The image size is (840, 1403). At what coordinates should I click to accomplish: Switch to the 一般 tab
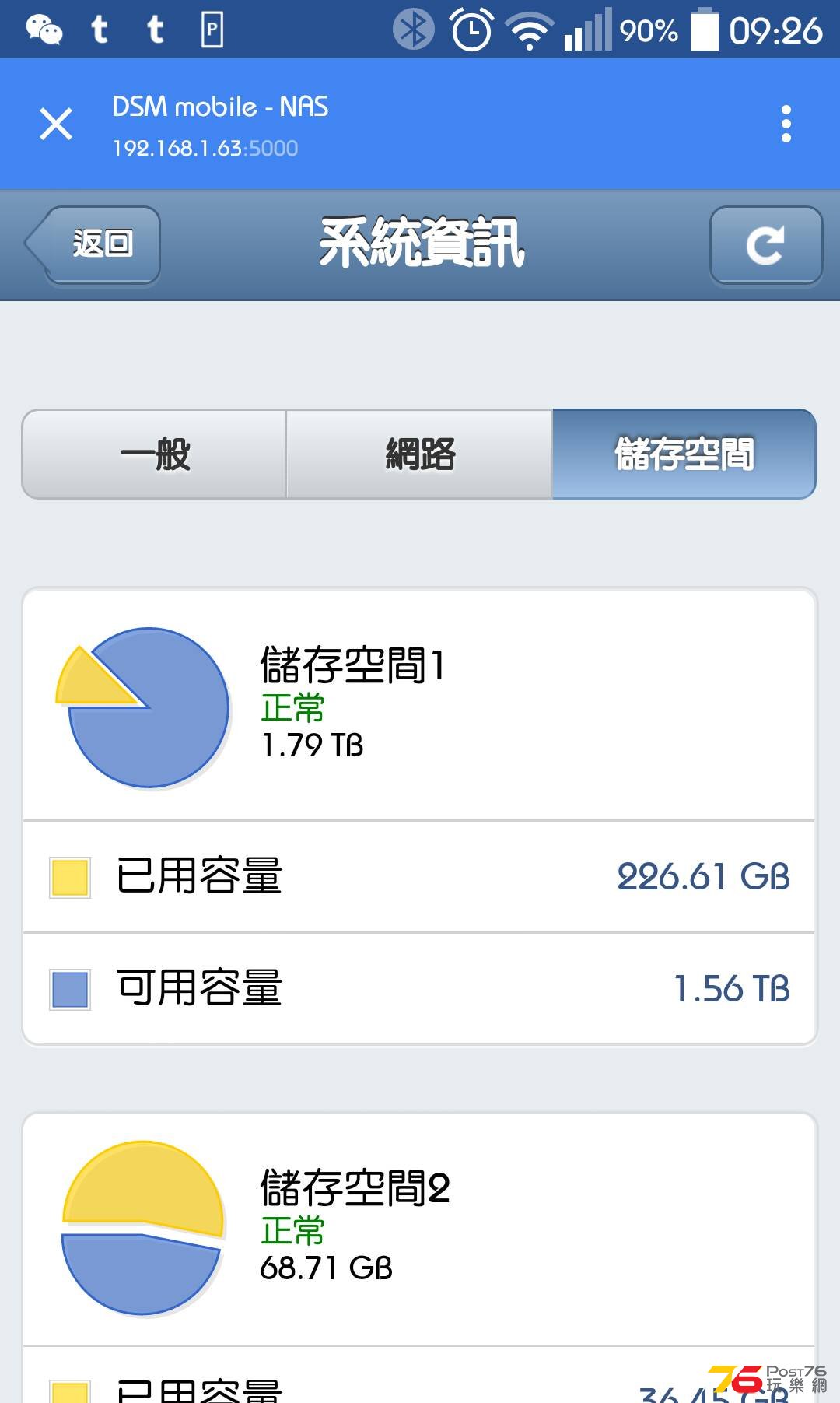(x=154, y=455)
